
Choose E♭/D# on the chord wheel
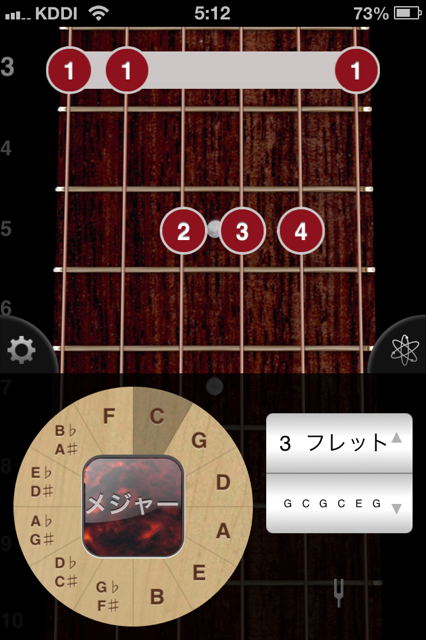[42, 482]
